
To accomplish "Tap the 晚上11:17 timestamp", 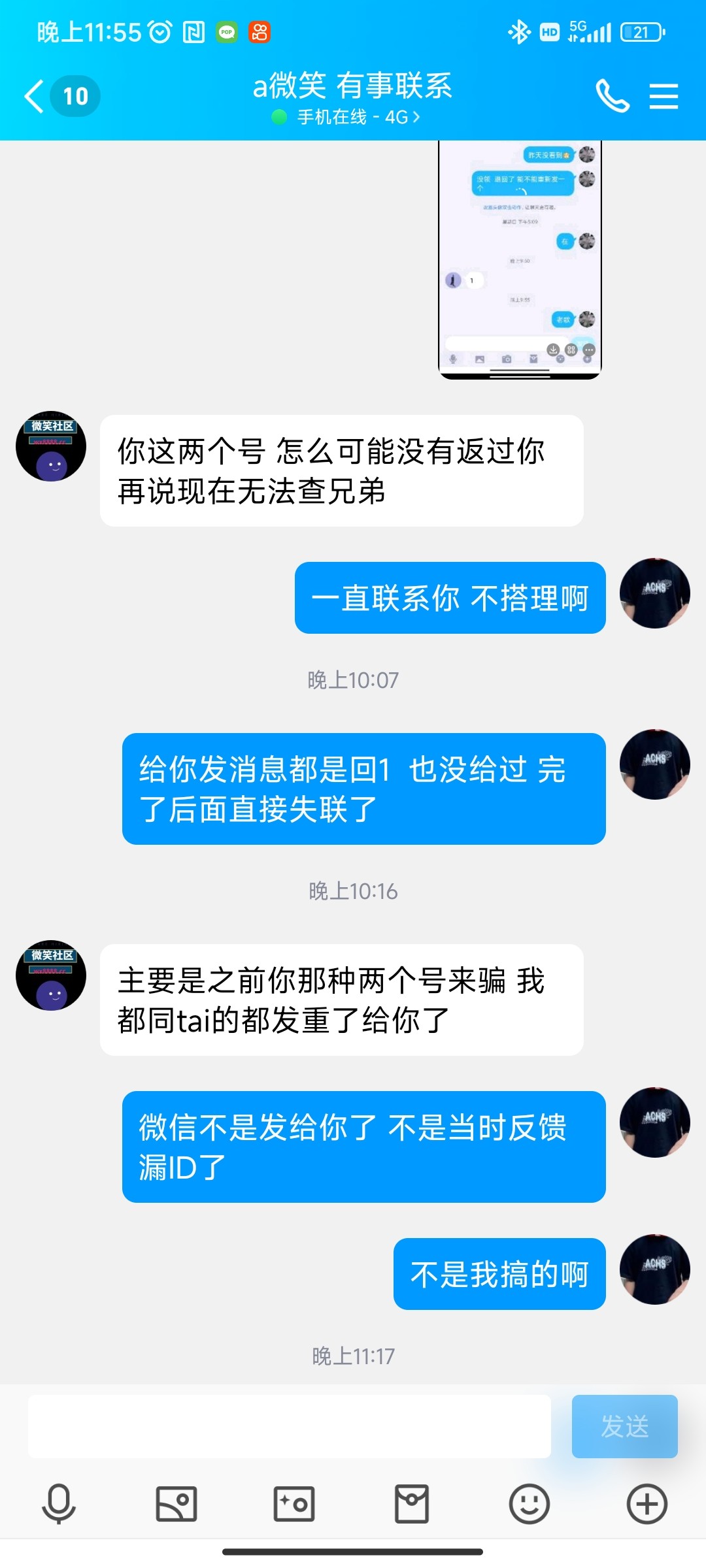I will point(353,1357).
